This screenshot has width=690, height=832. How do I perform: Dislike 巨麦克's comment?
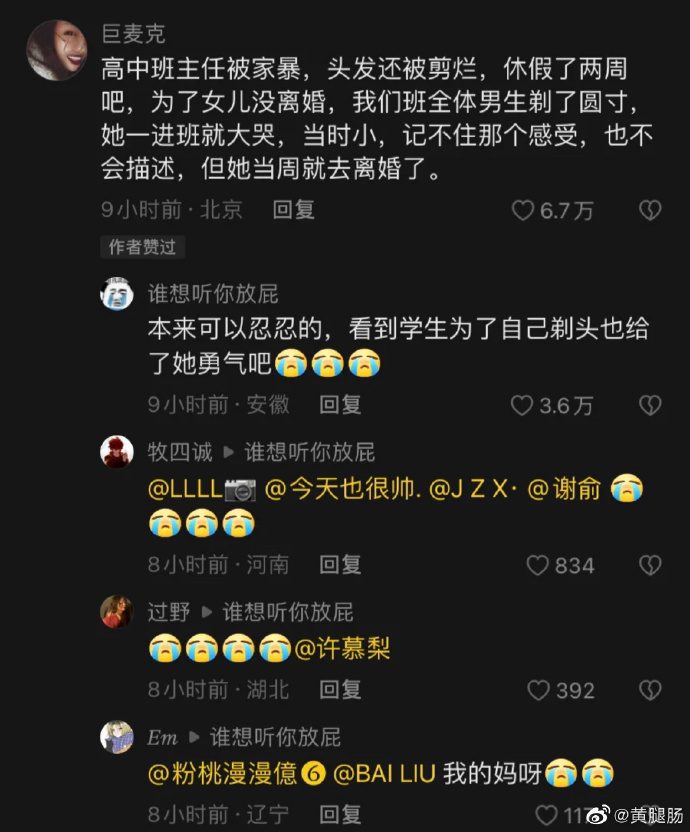651,210
